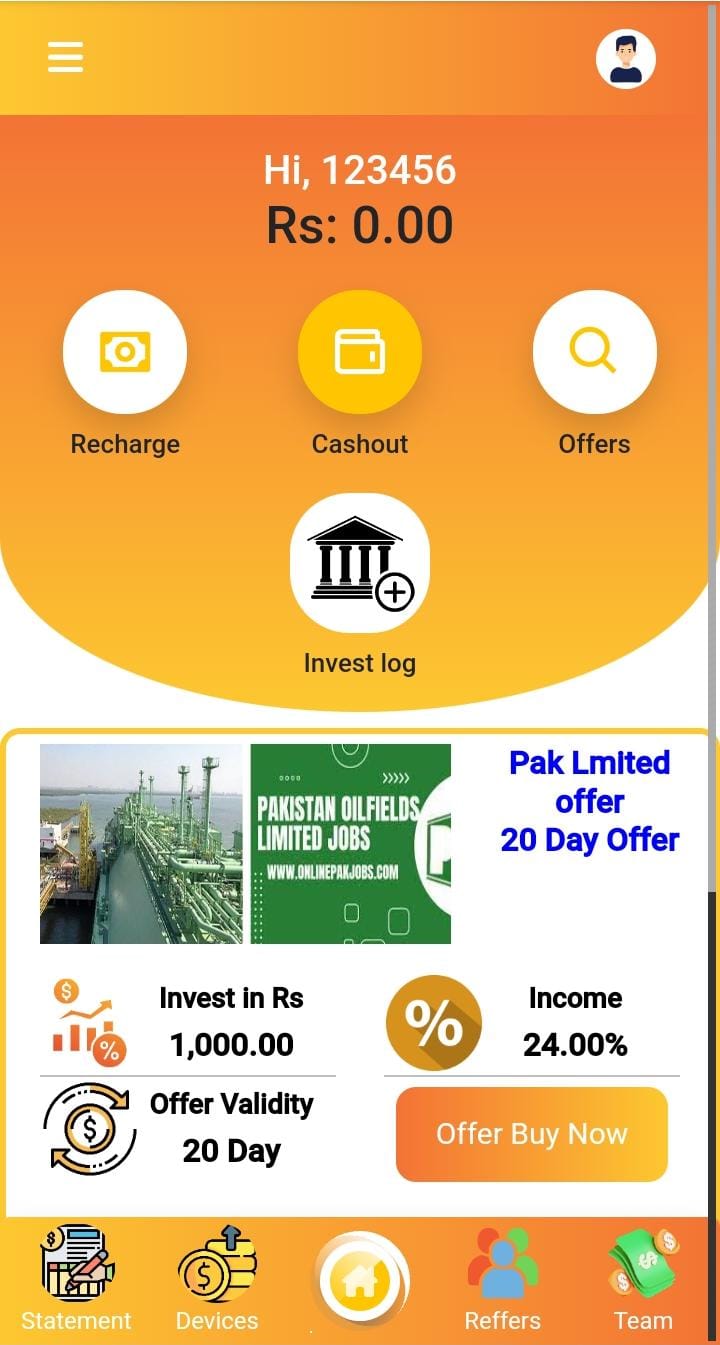Open the hamburger drawer menu

pyautogui.click(x=65, y=57)
